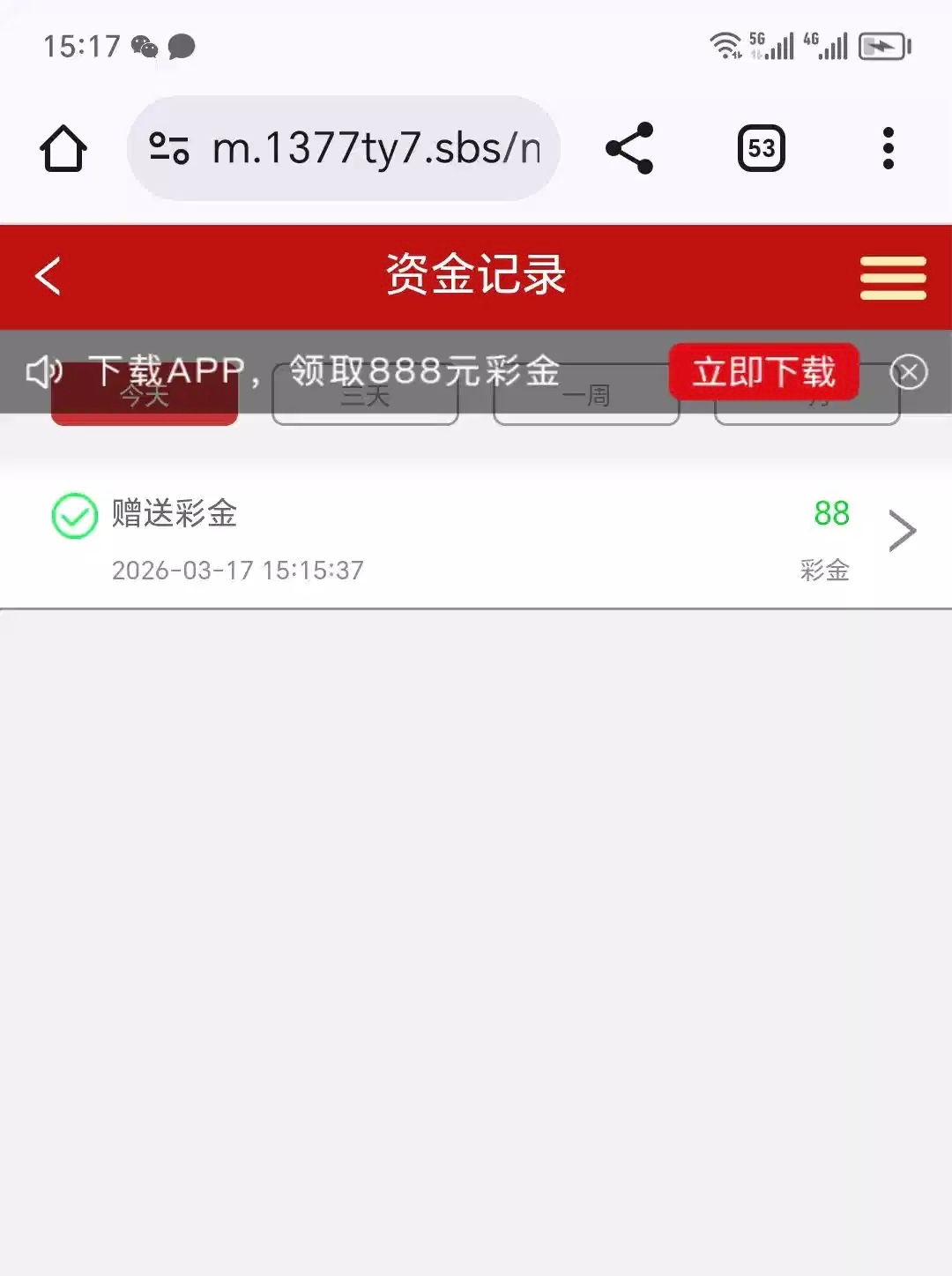Share the current page
Screen dimensions: 952x1276
629,148
